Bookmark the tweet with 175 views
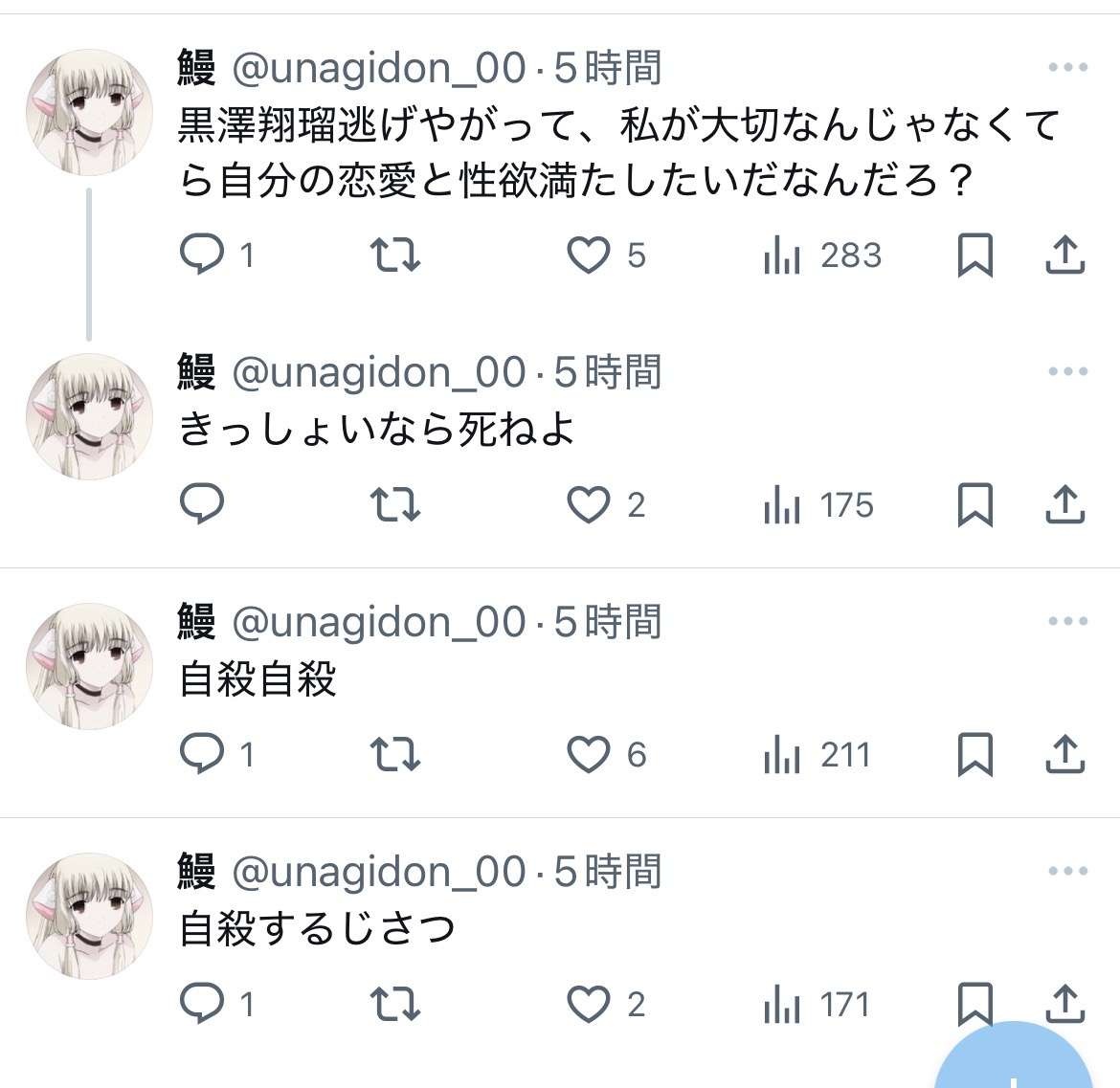Screen dimensions: 1120x1088 (974, 504)
